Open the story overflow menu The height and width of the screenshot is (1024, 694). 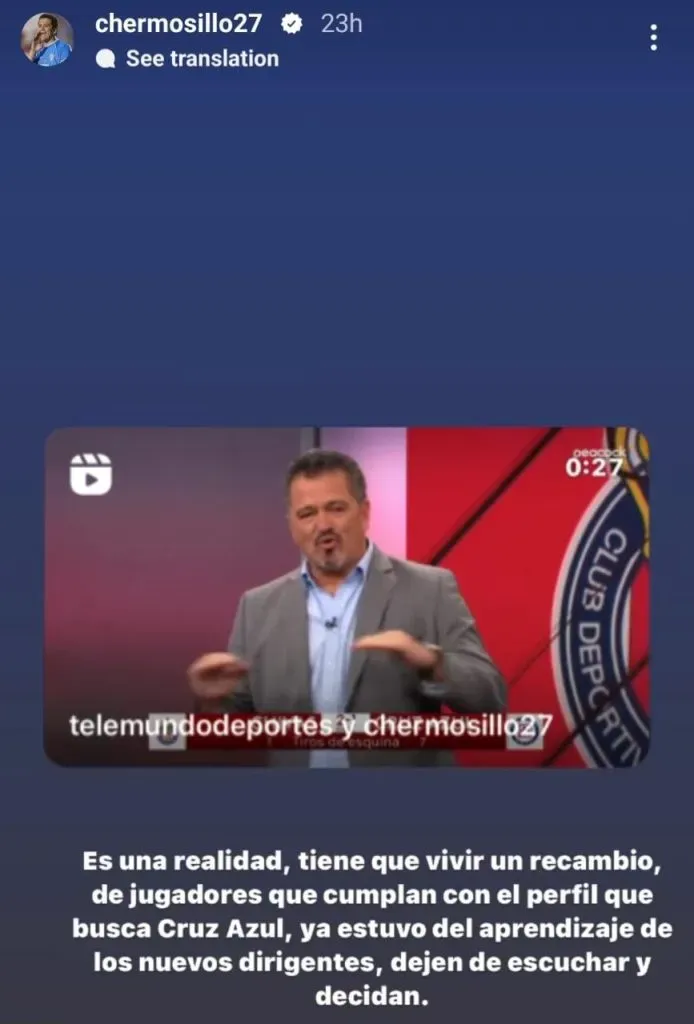click(653, 39)
